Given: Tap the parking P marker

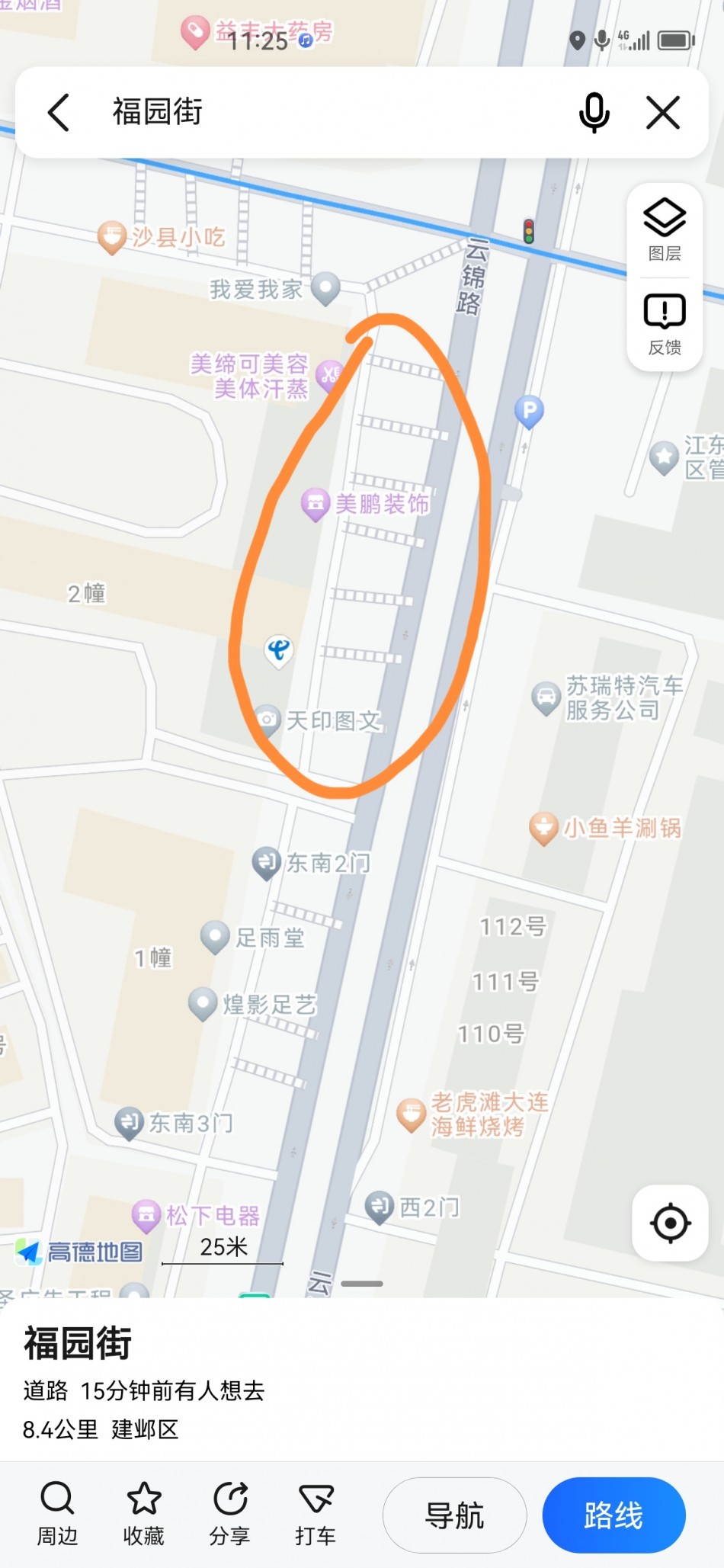Looking at the screenshot, I should coord(529,412).
